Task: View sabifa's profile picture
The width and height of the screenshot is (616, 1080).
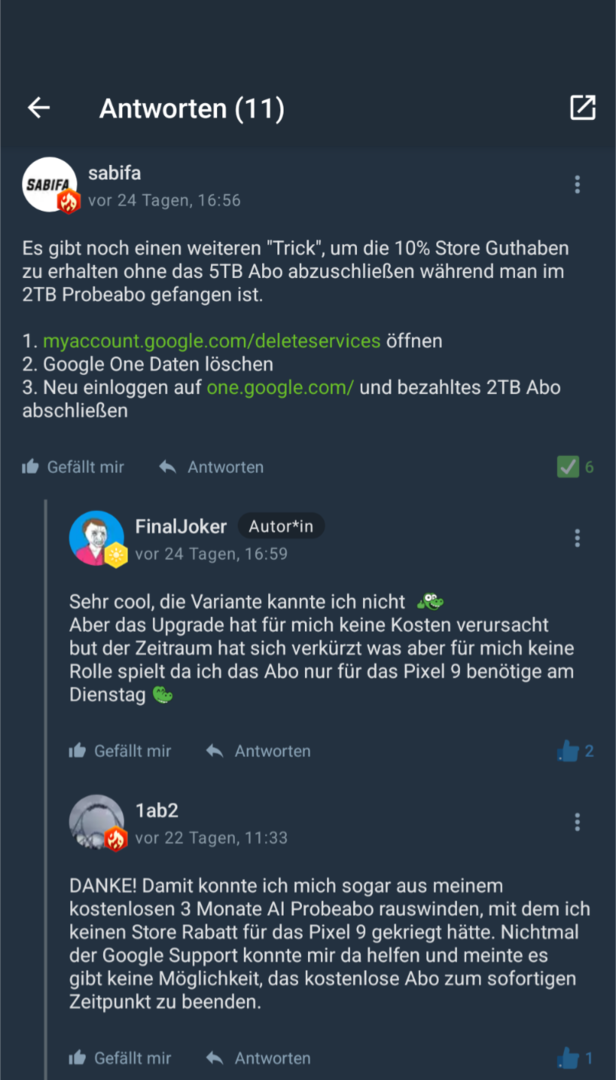Action: (50, 185)
